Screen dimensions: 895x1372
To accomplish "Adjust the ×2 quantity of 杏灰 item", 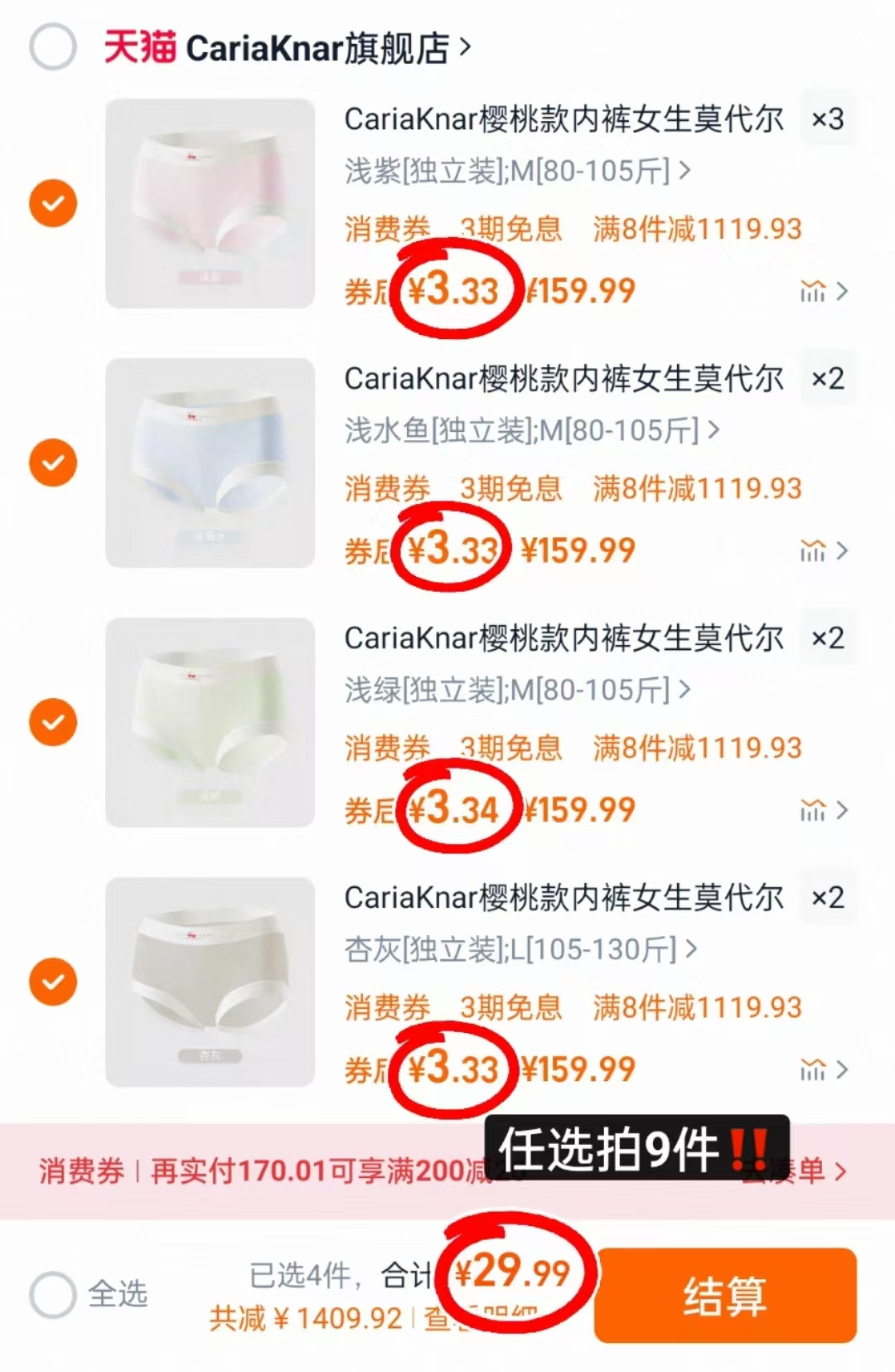I will pos(827,898).
